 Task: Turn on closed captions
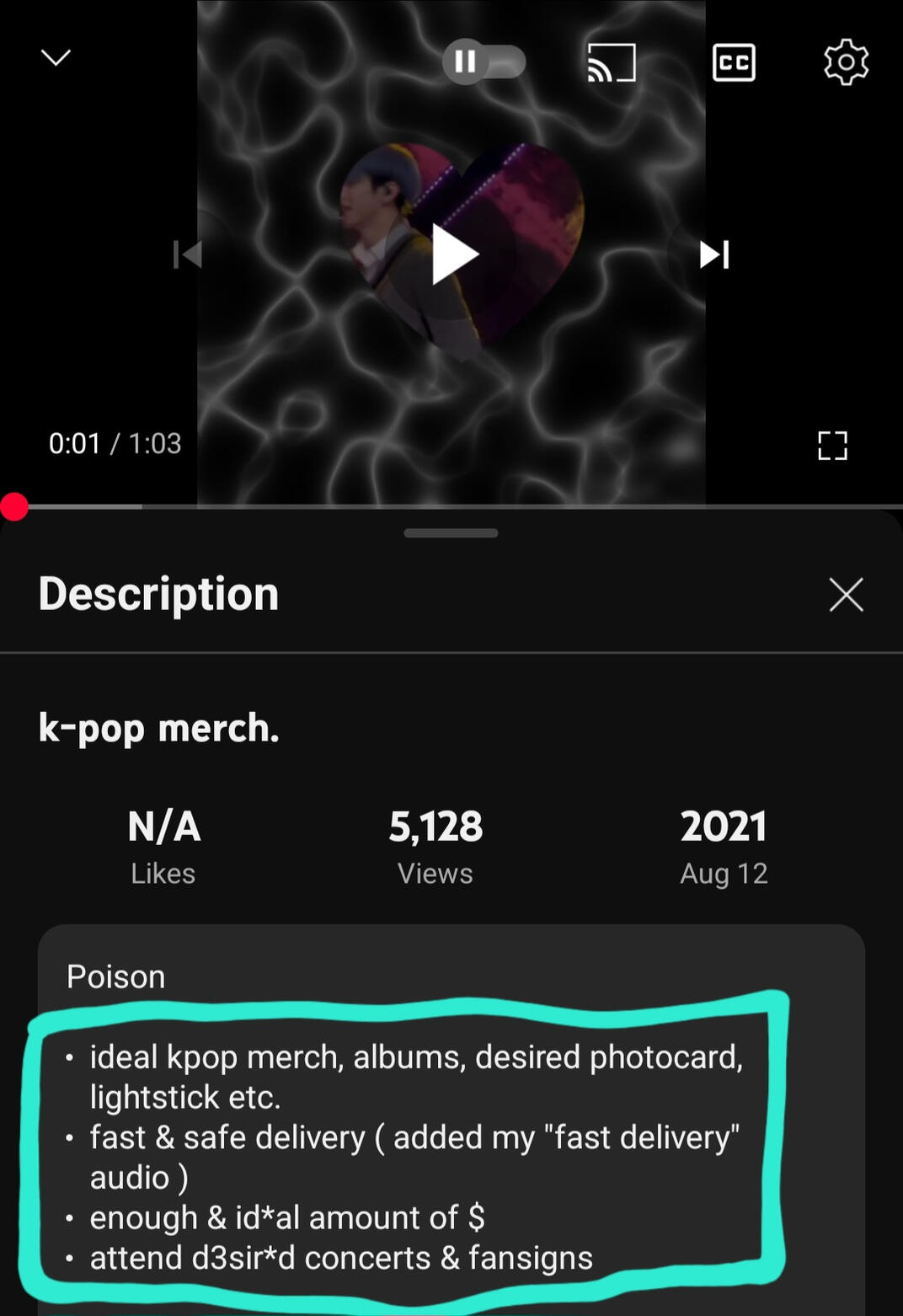click(x=734, y=62)
